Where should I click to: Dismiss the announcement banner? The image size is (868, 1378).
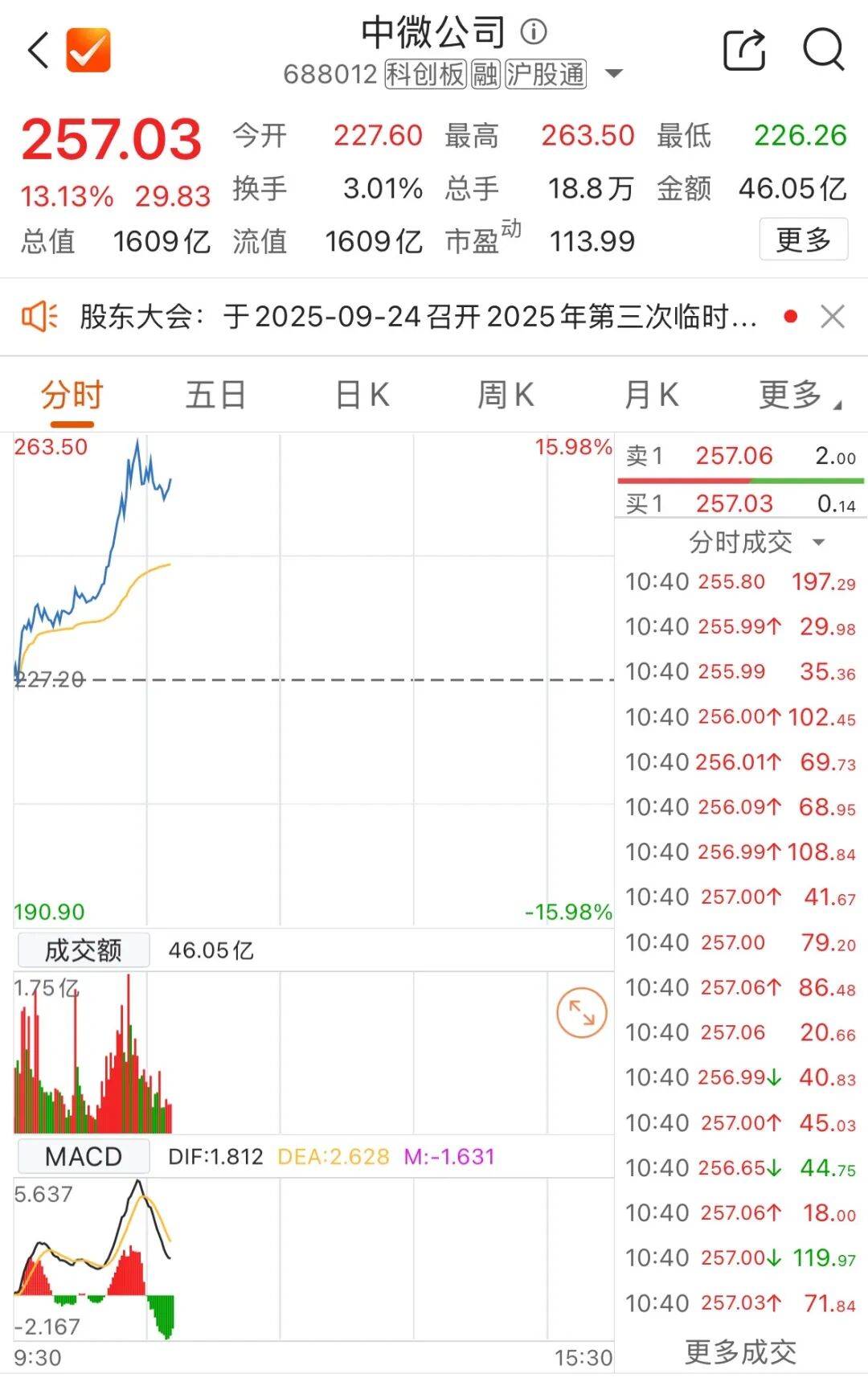coord(833,317)
